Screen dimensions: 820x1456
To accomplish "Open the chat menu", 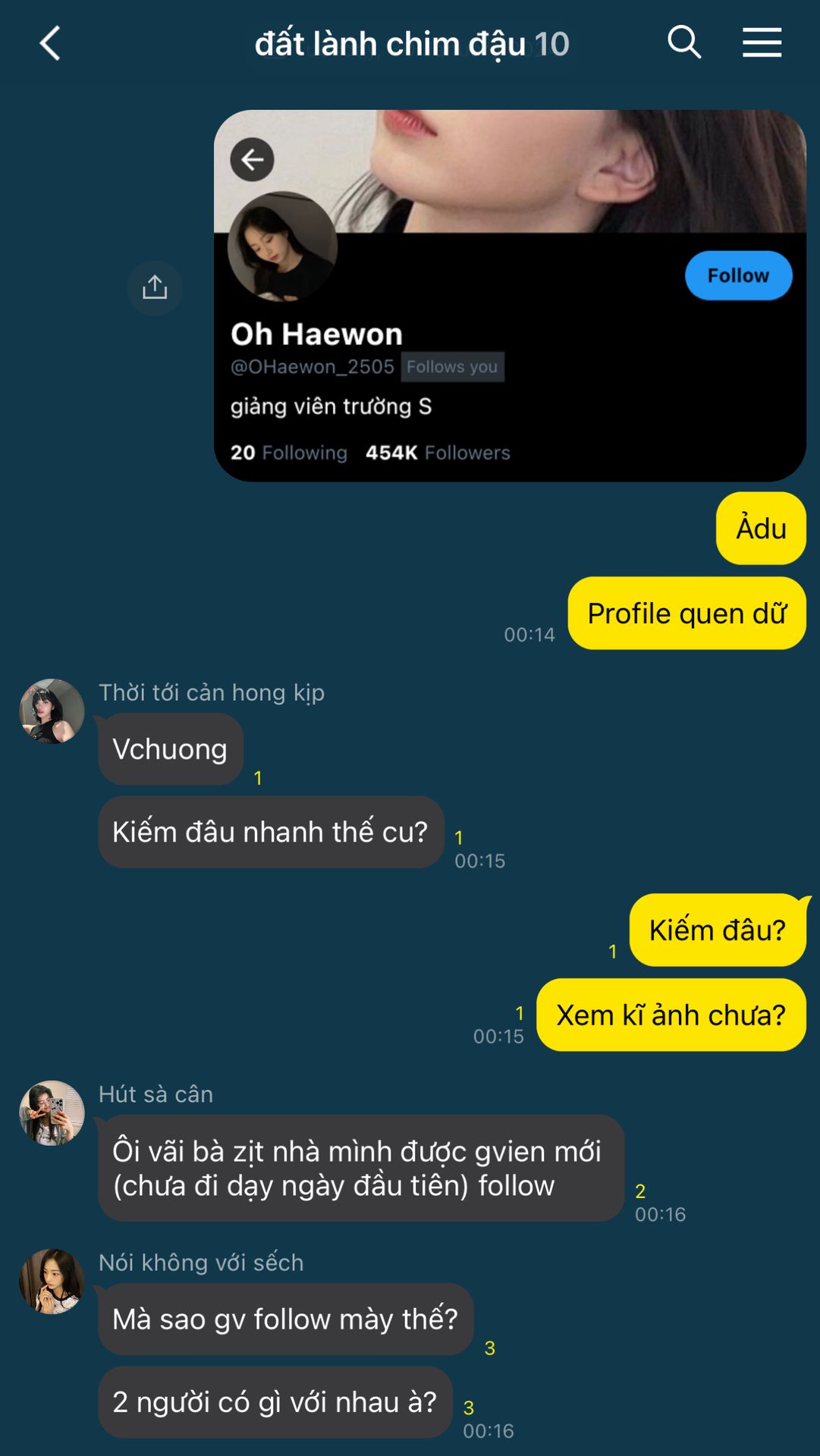I will (762, 42).
